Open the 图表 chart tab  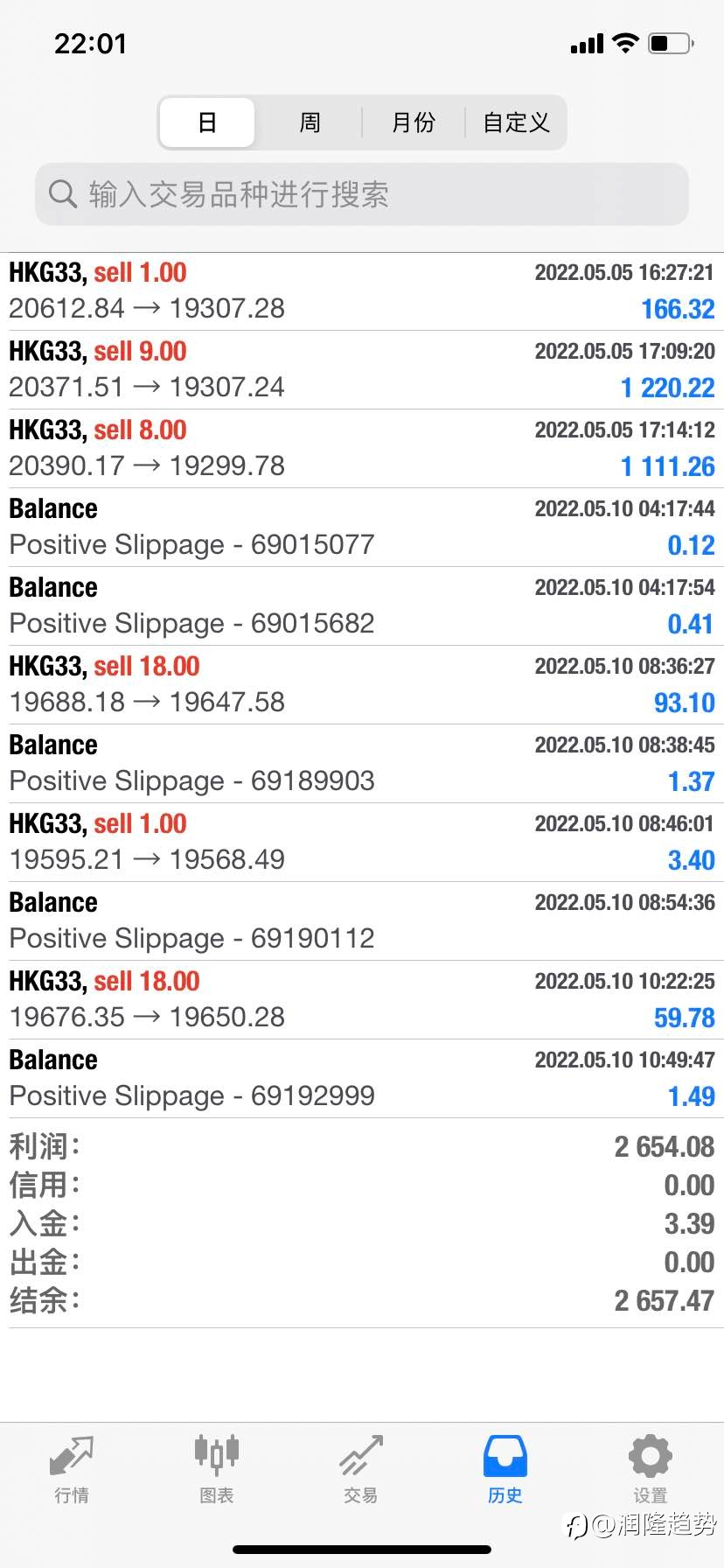pos(216,1470)
